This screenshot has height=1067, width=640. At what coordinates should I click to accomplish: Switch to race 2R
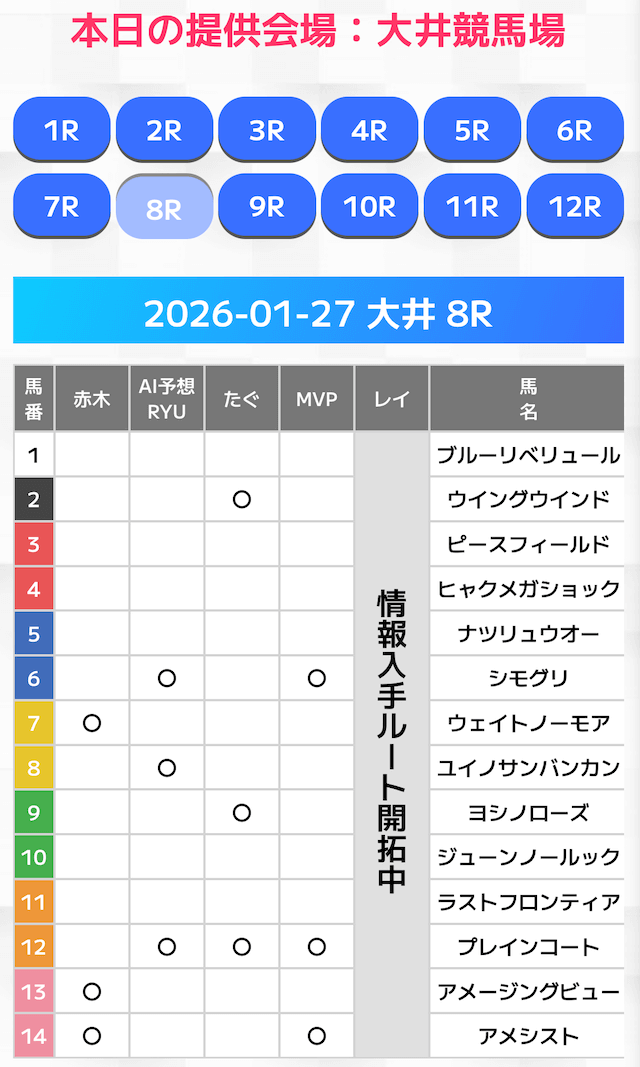[x=164, y=130]
